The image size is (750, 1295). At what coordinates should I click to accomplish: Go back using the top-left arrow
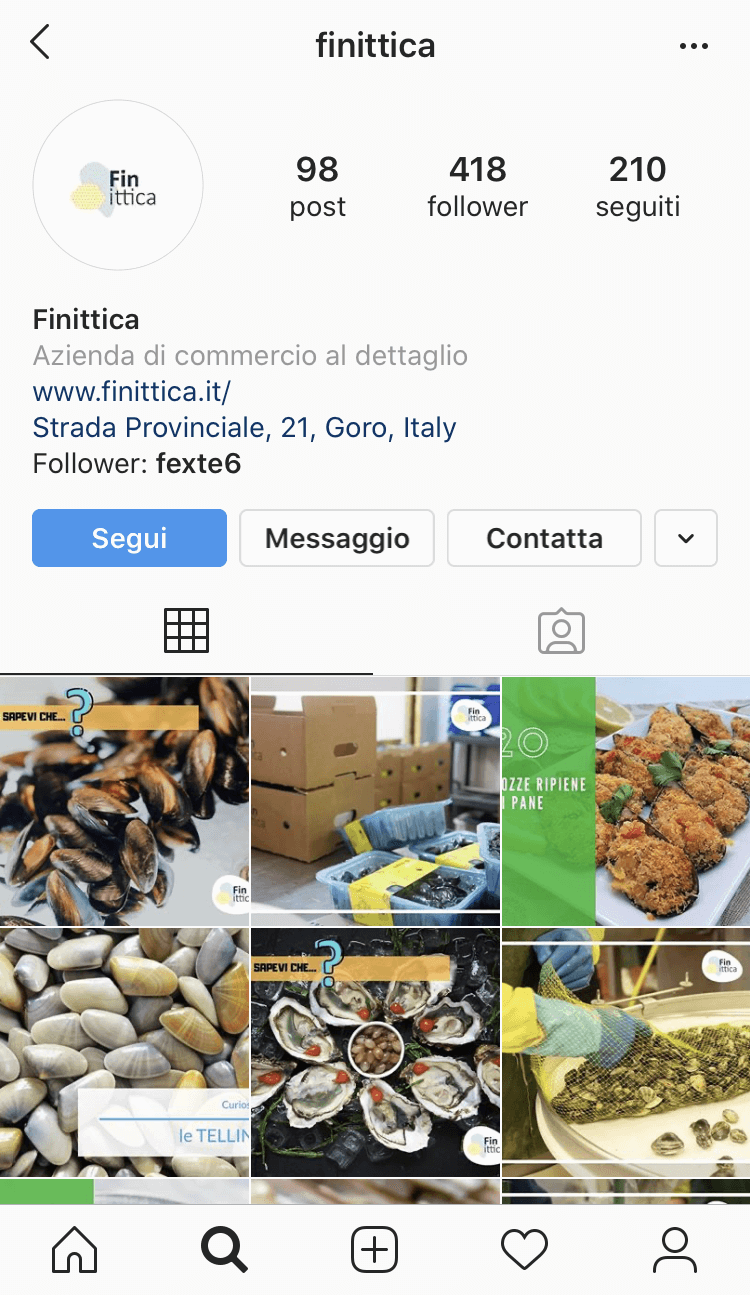40,43
